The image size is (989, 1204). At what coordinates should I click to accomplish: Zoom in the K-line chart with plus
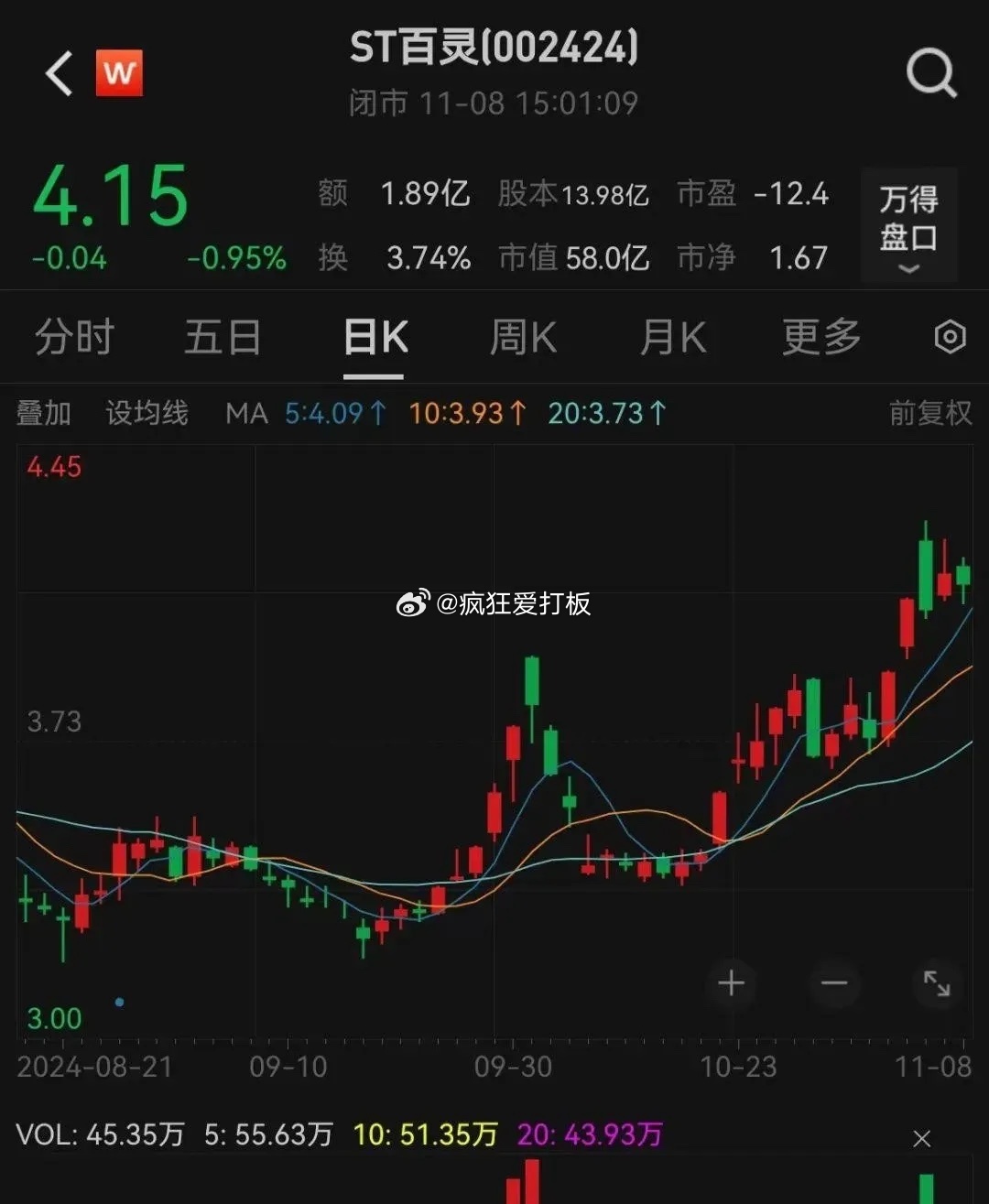coord(731,984)
